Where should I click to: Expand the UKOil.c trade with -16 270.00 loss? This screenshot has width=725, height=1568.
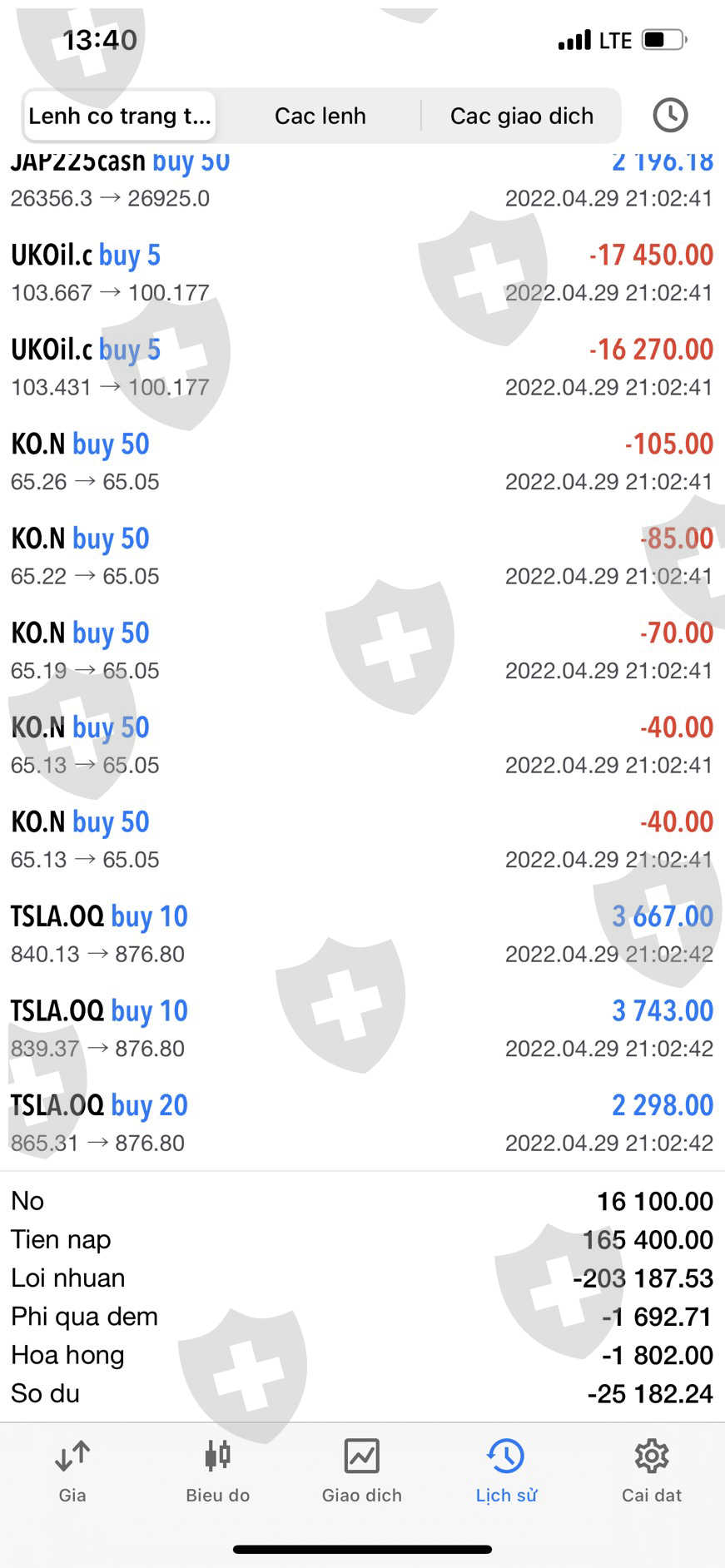(362, 367)
